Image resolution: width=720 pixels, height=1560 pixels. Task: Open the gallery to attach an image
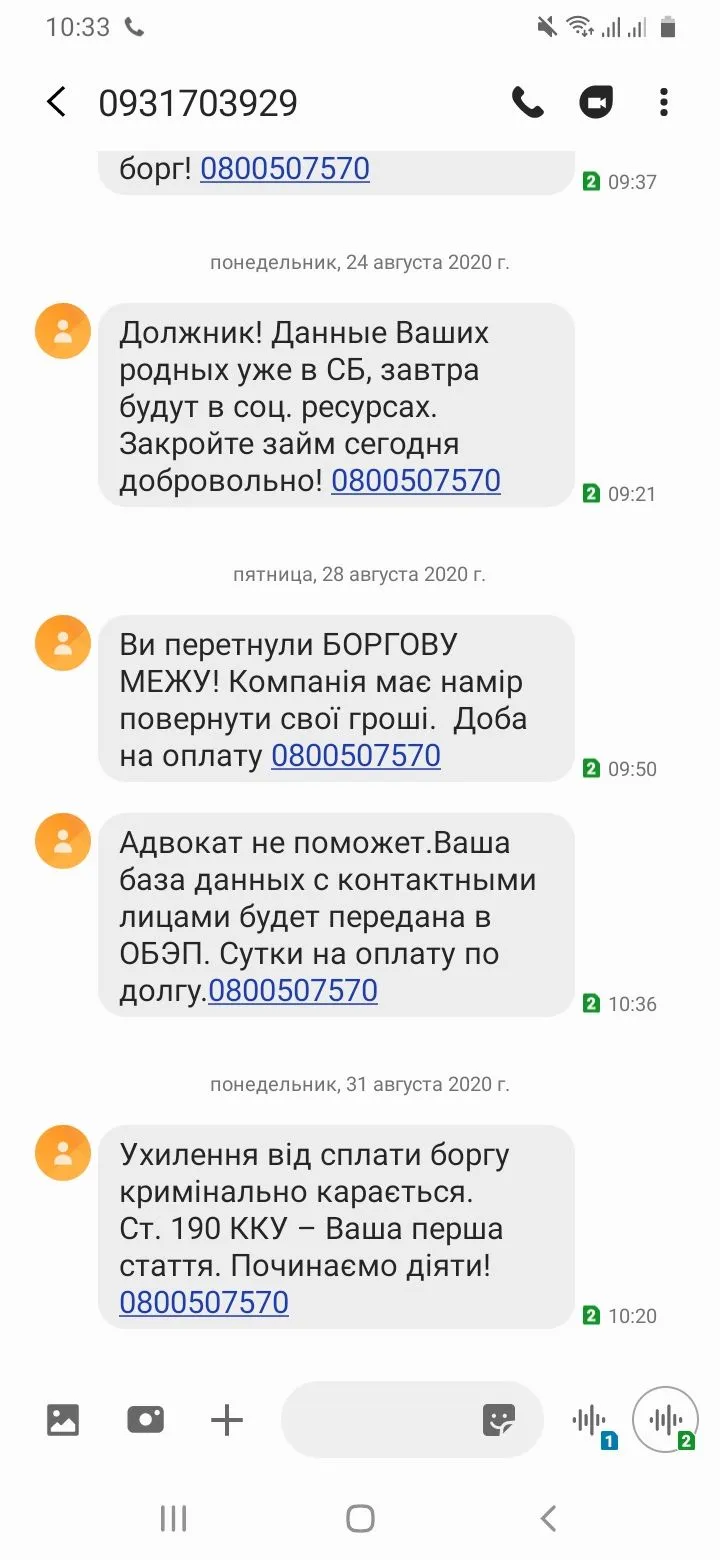coord(63,1419)
